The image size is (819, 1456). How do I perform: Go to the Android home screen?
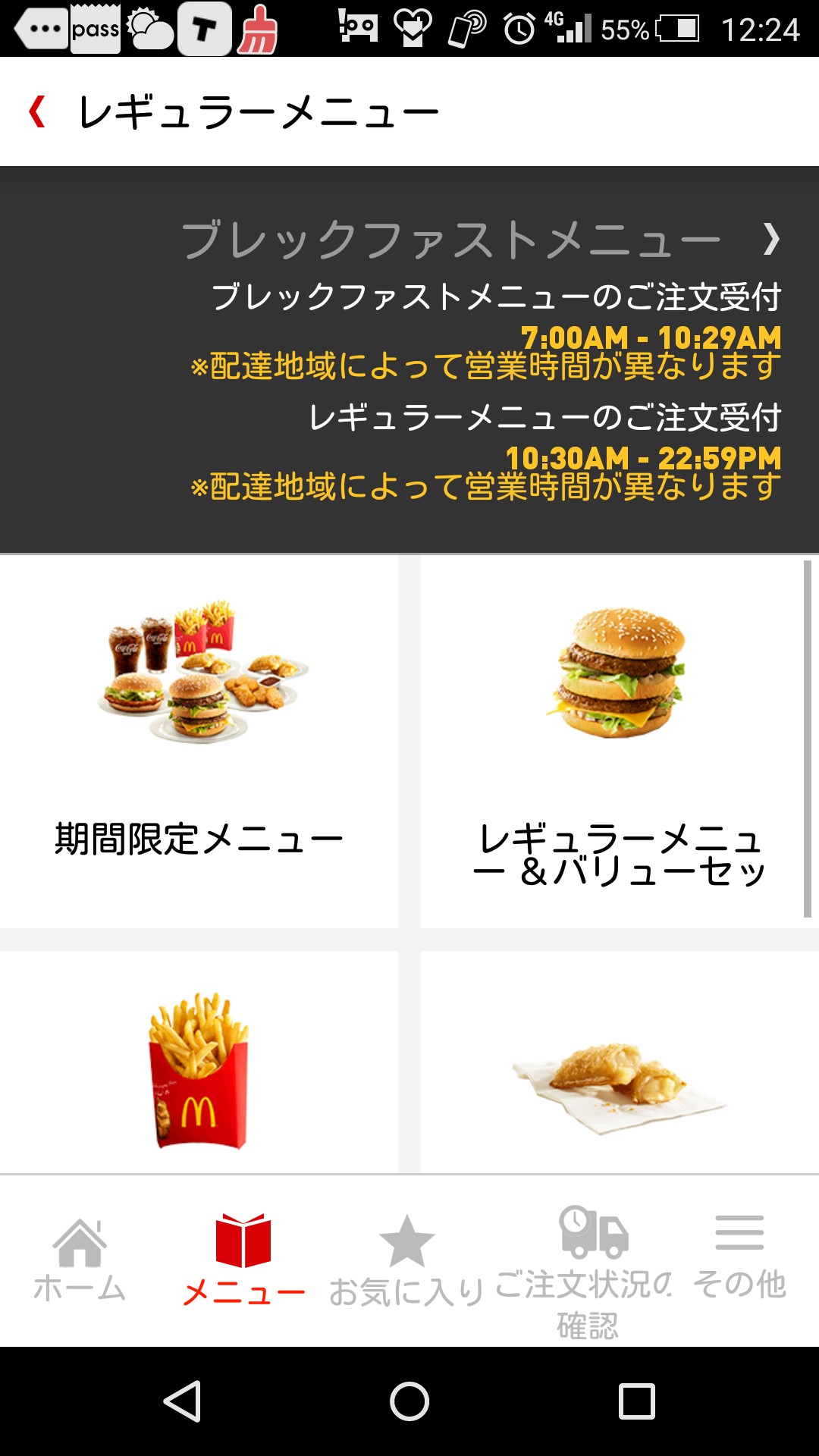pos(409,1401)
